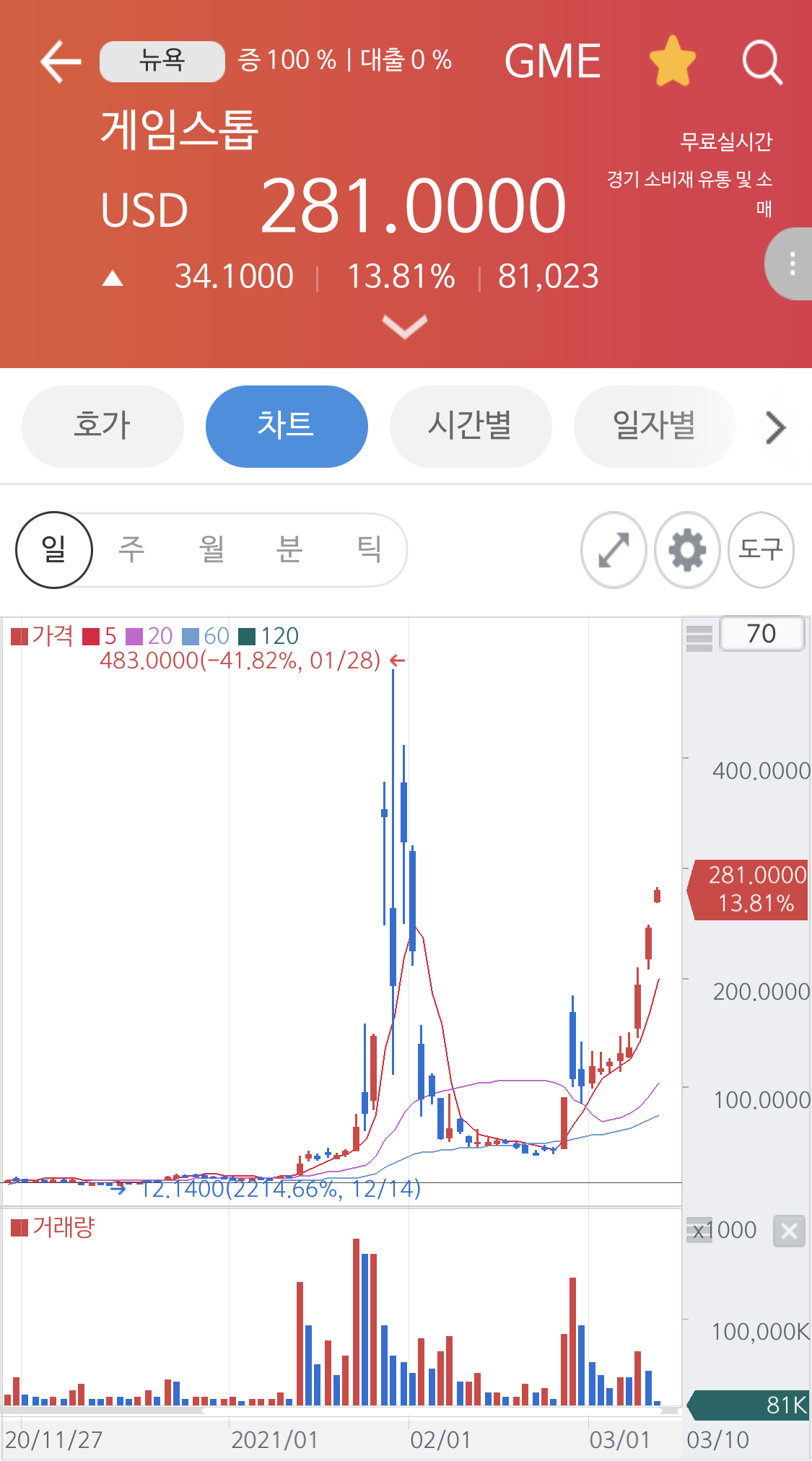Select the 차트 tab
812x1461 pixels.
click(287, 426)
